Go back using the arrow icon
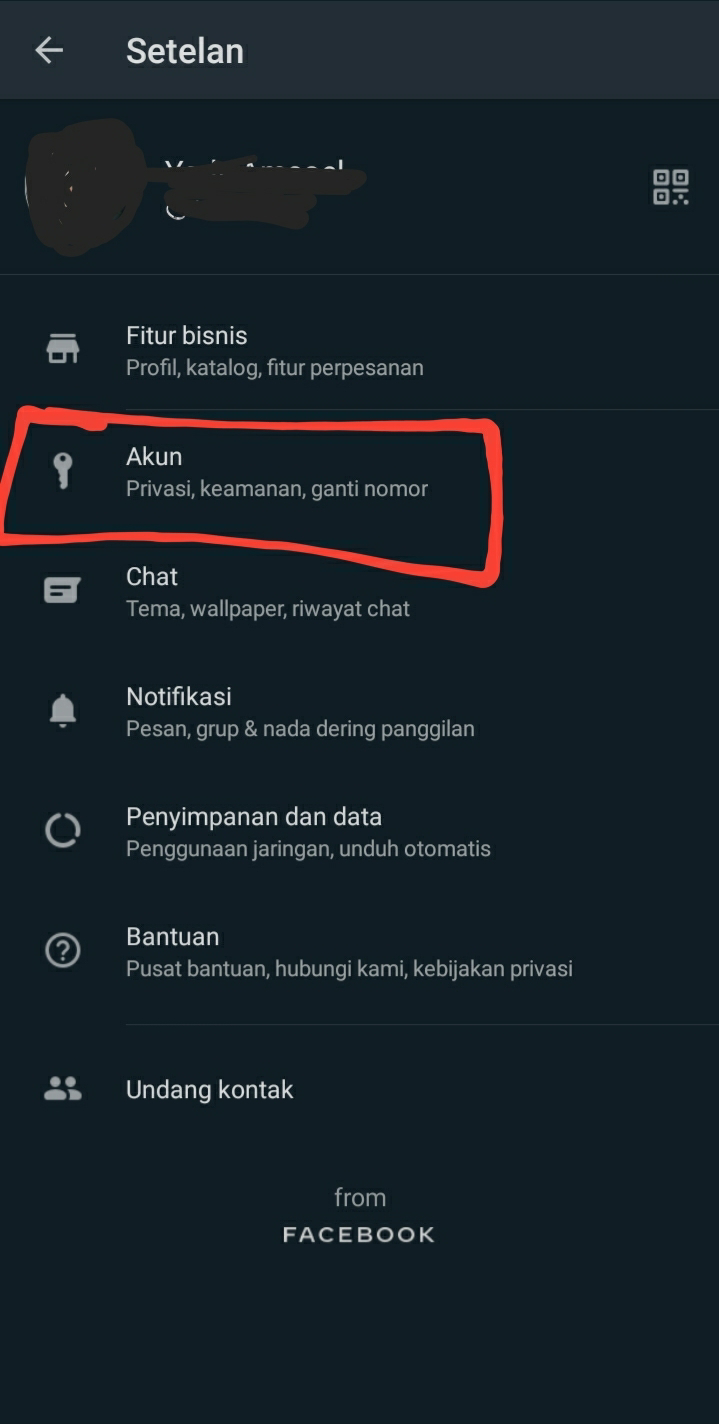719x1424 pixels. point(49,51)
